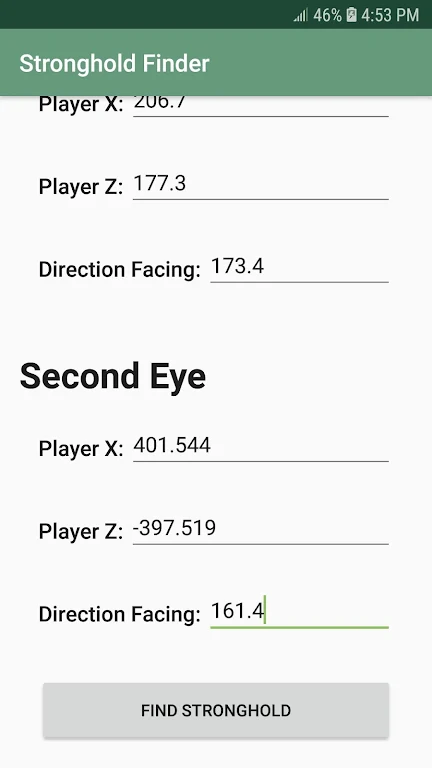Viewport: 432px width, 768px height.
Task: Edit the Second Eye Player X field
Action: tap(261, 446)
